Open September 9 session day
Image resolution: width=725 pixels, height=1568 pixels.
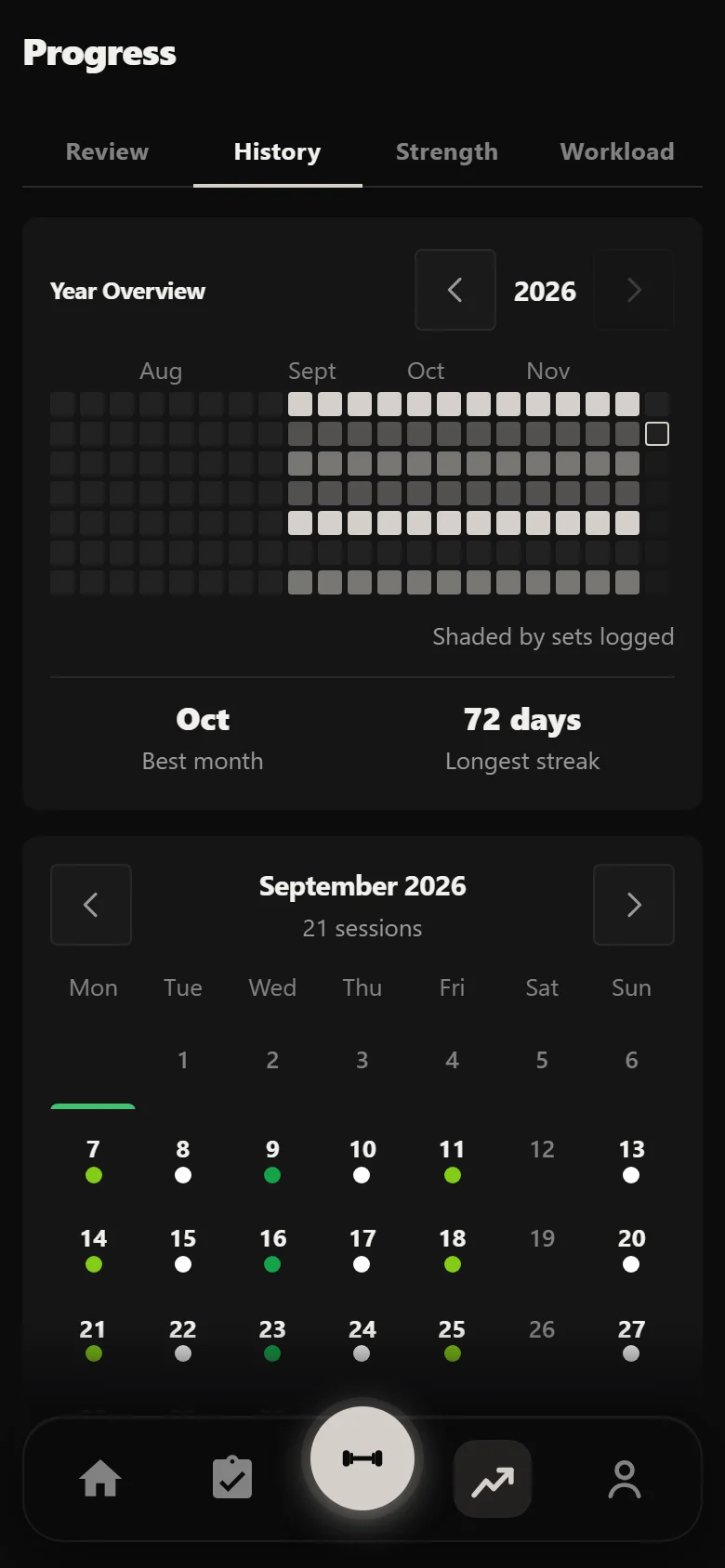pyautogui.click(x=272, y=1160)
